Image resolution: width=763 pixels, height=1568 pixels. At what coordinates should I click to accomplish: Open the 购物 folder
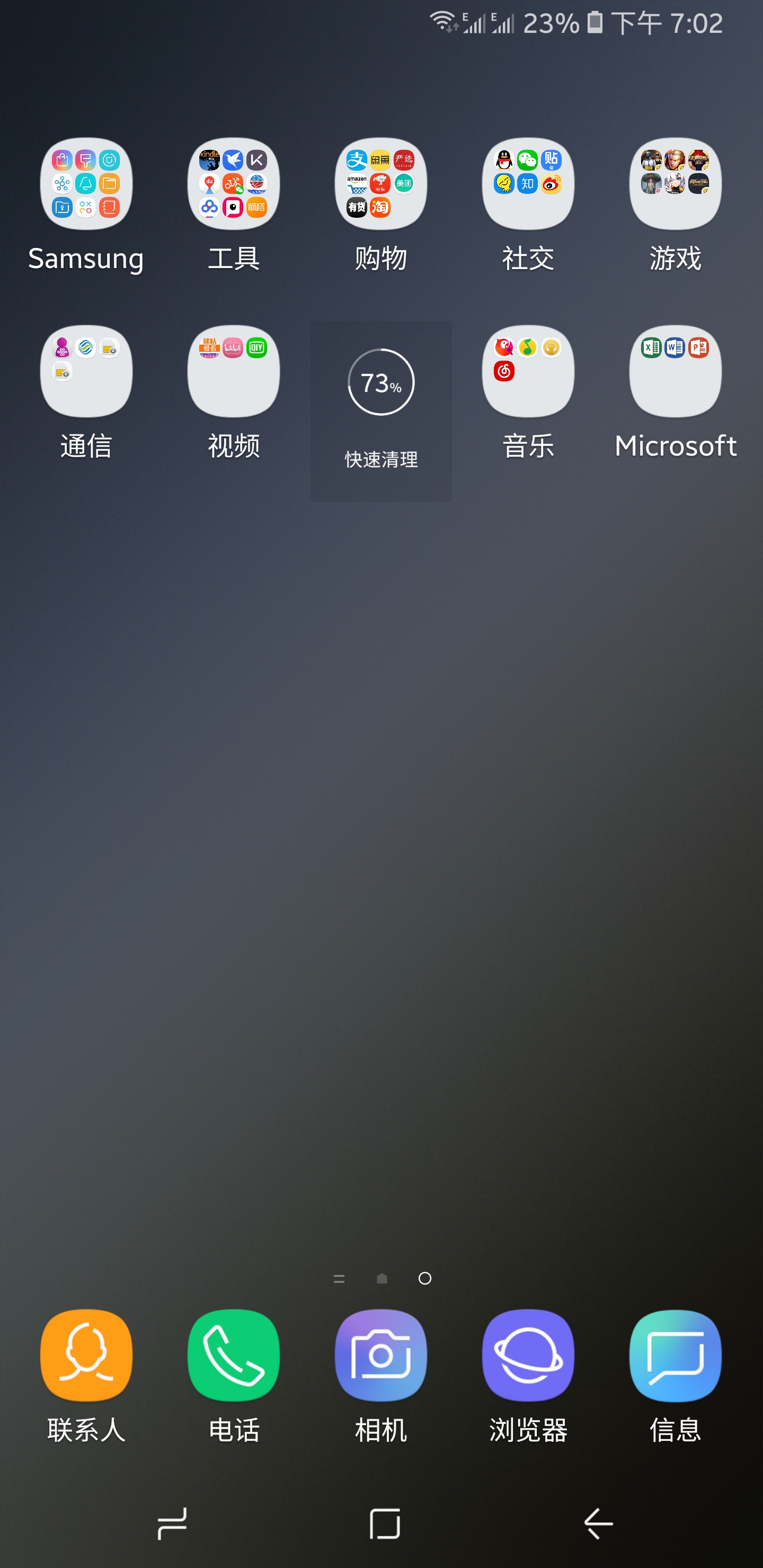pos(380,184)
